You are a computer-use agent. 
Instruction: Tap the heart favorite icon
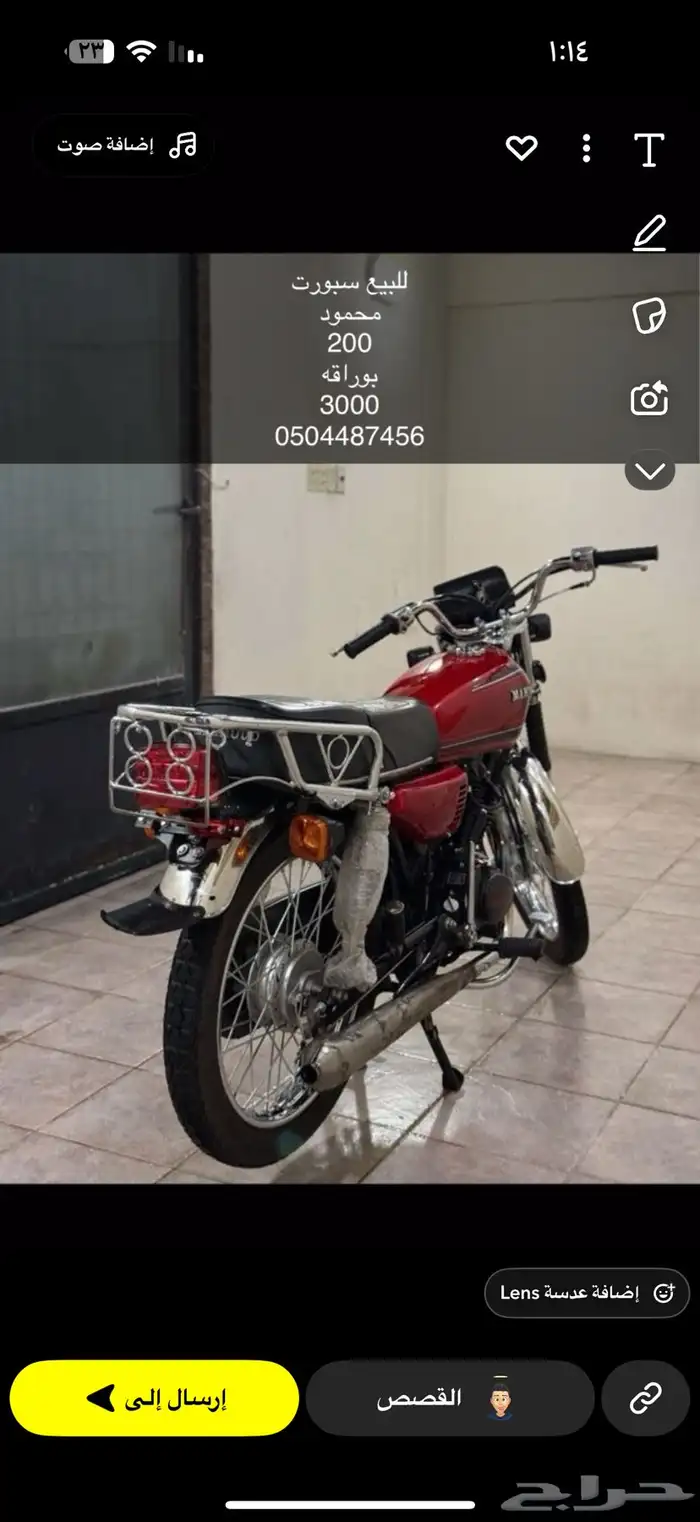(521, 149)
